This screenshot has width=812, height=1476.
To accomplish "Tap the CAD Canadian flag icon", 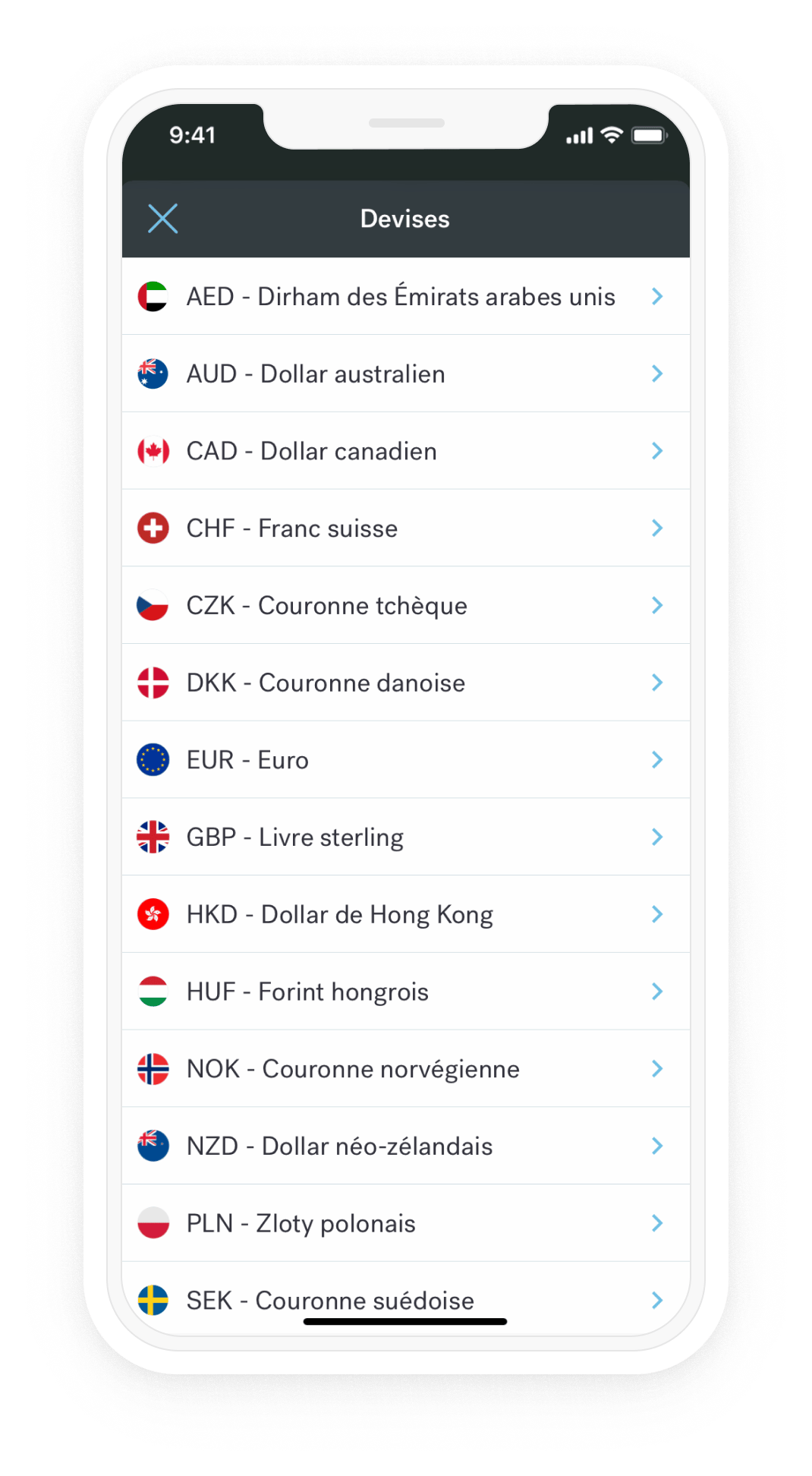I will click(154, 450).
